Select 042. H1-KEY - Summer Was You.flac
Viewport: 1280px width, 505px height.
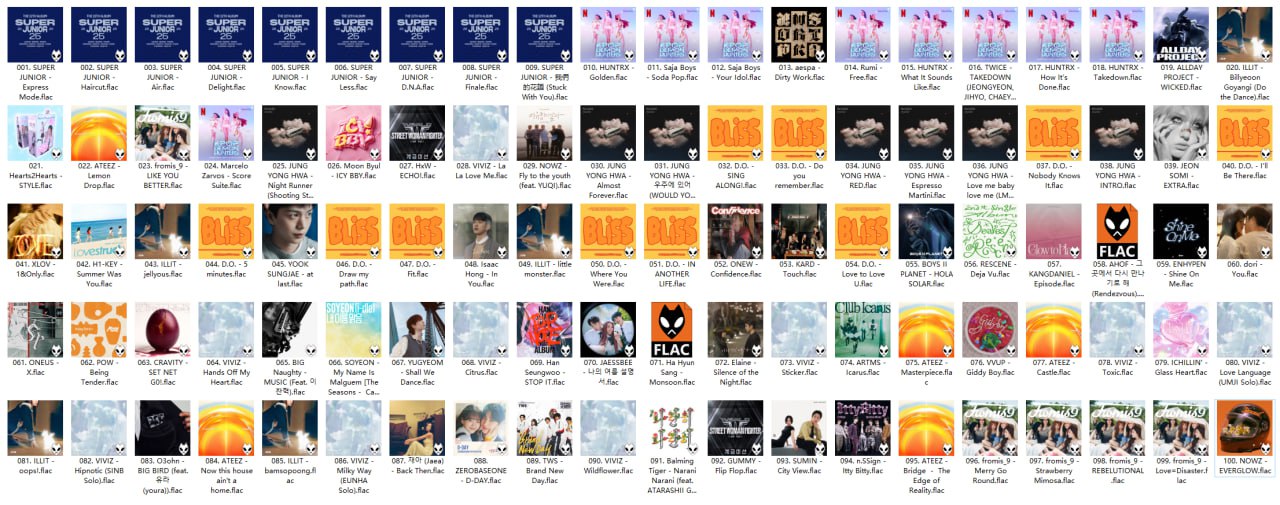(x=99, y=231)
